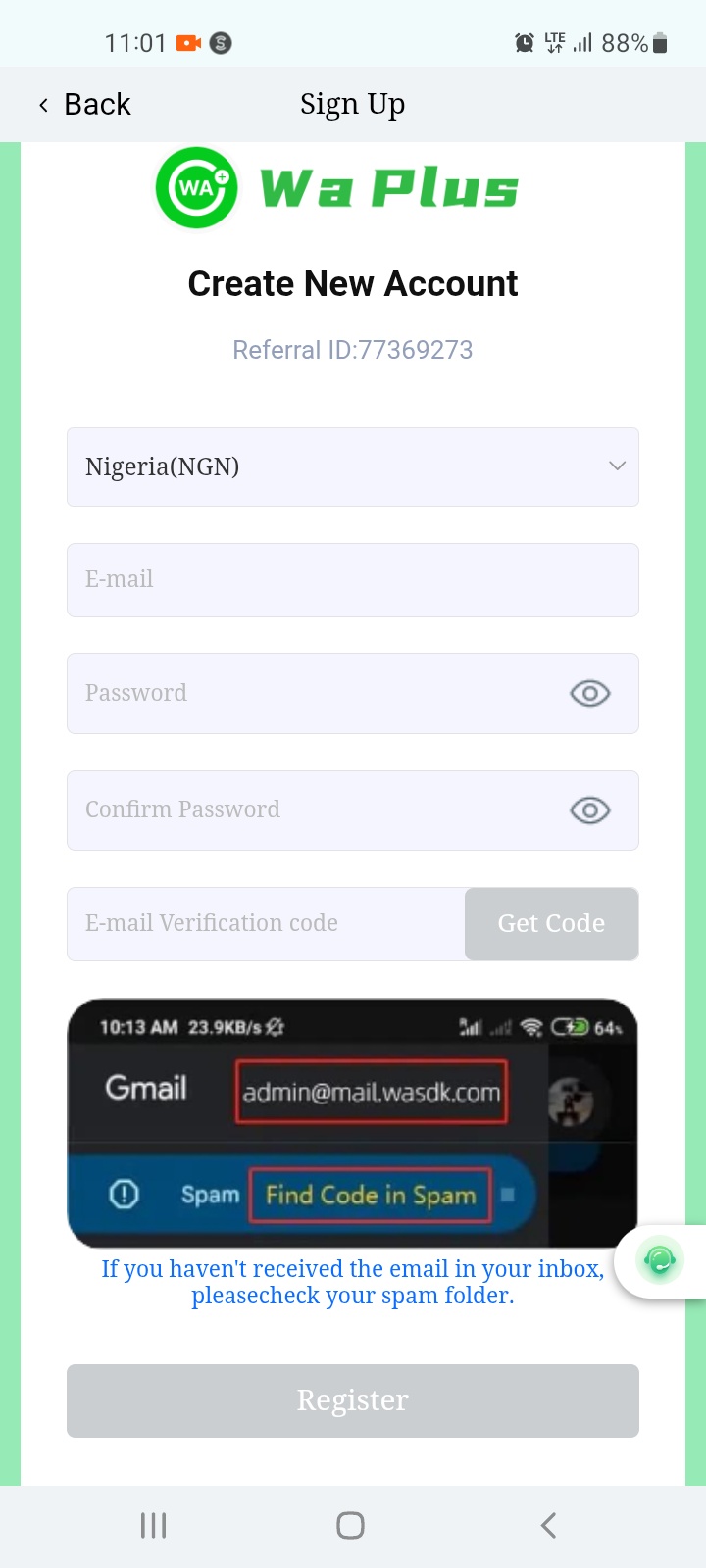Show the Password field text with eye icon
706x1568 pixels.
coord(589,693)
